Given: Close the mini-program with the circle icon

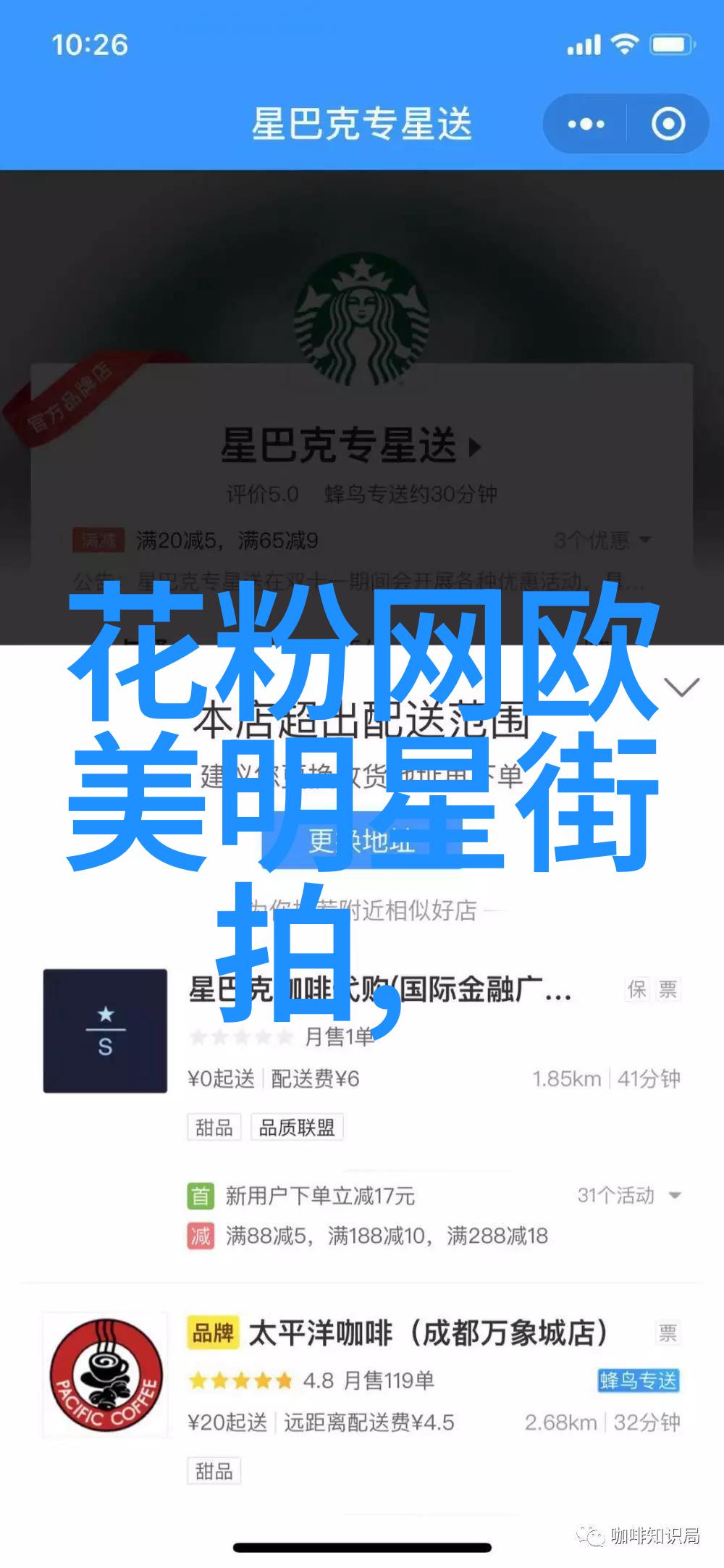Looking at the screenshot, I should tap(668, 125).
